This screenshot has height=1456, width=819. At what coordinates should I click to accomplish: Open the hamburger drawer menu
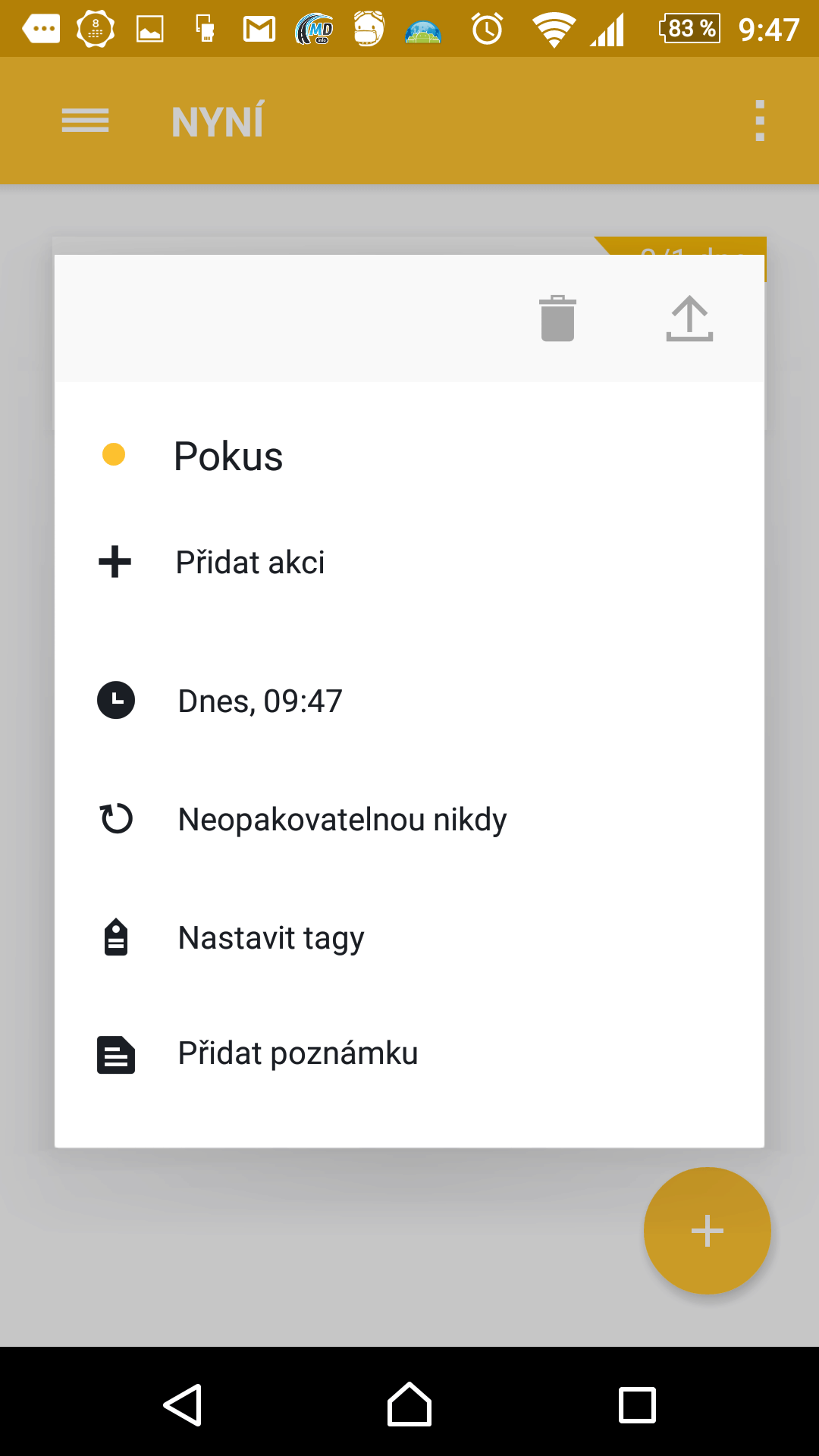(x=85, y=121)
